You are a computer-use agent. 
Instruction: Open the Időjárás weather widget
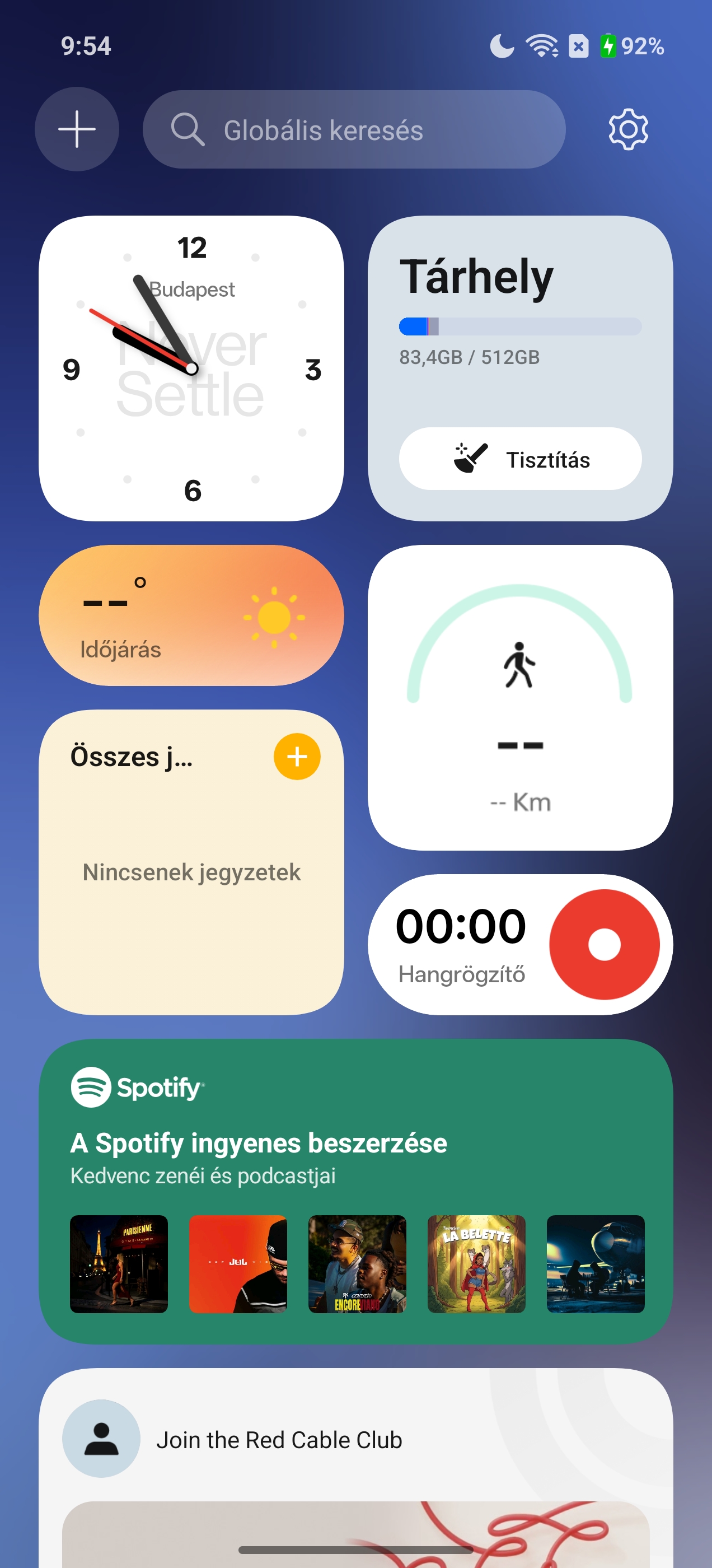pos(191,615)
